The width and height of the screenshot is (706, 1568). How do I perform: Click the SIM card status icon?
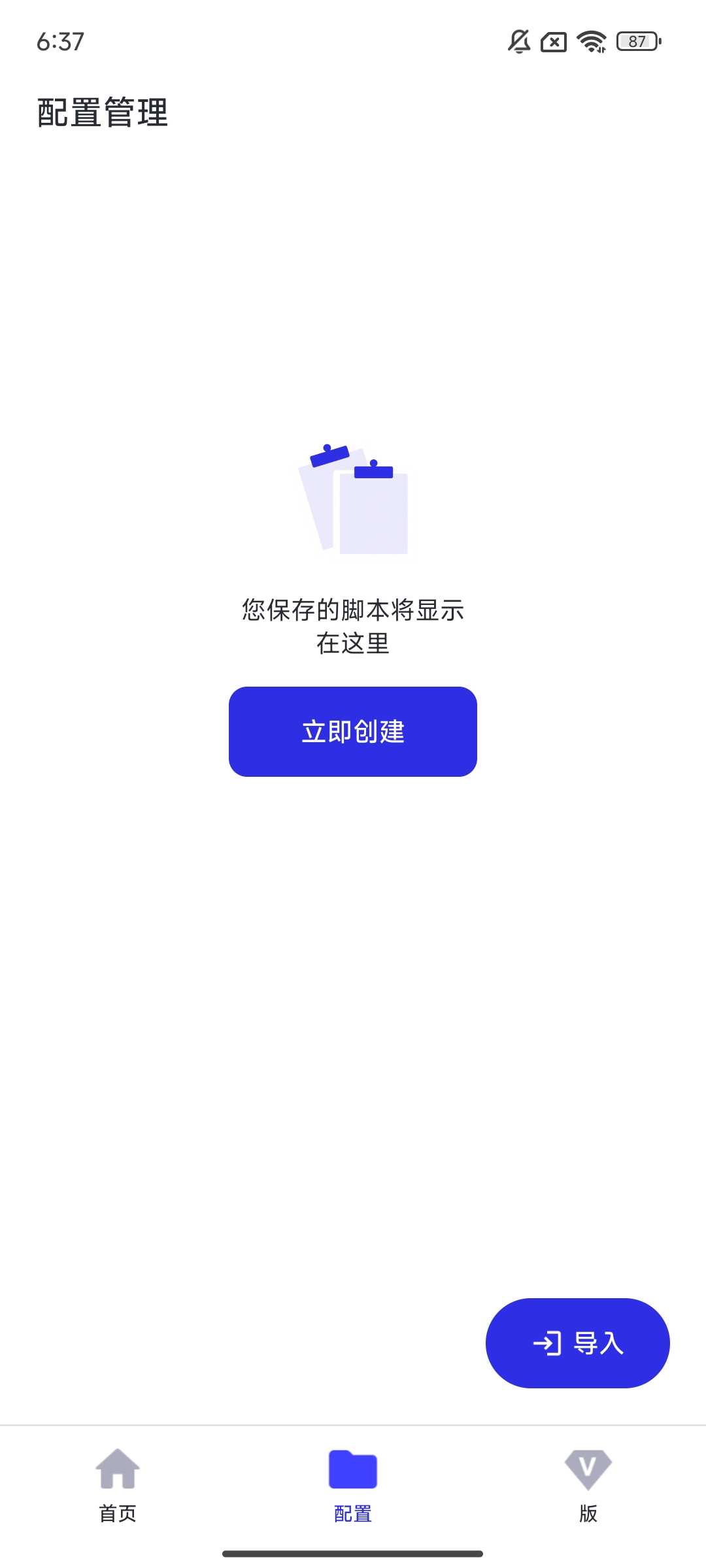click(x=554, y=42)
